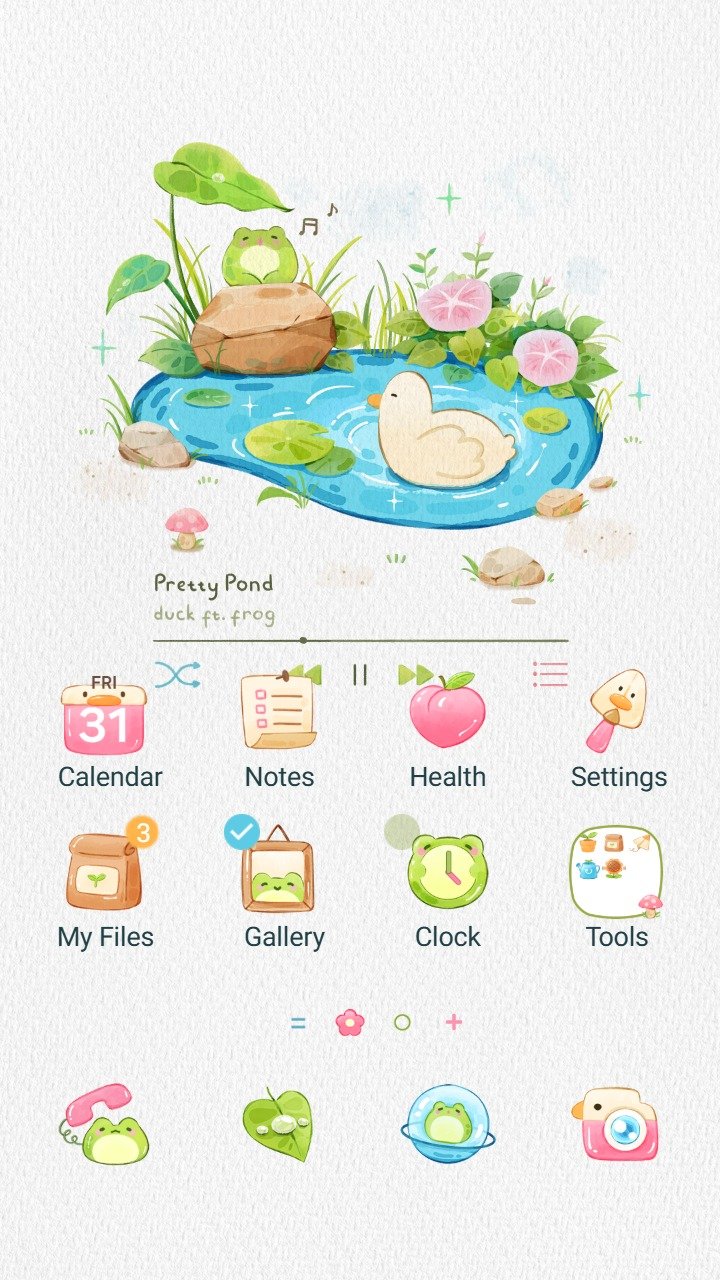Image resolution: width=720 pixels, height=1280 pixels.
Task: Open the music widget playlist
Action: (x=550, y=674)
